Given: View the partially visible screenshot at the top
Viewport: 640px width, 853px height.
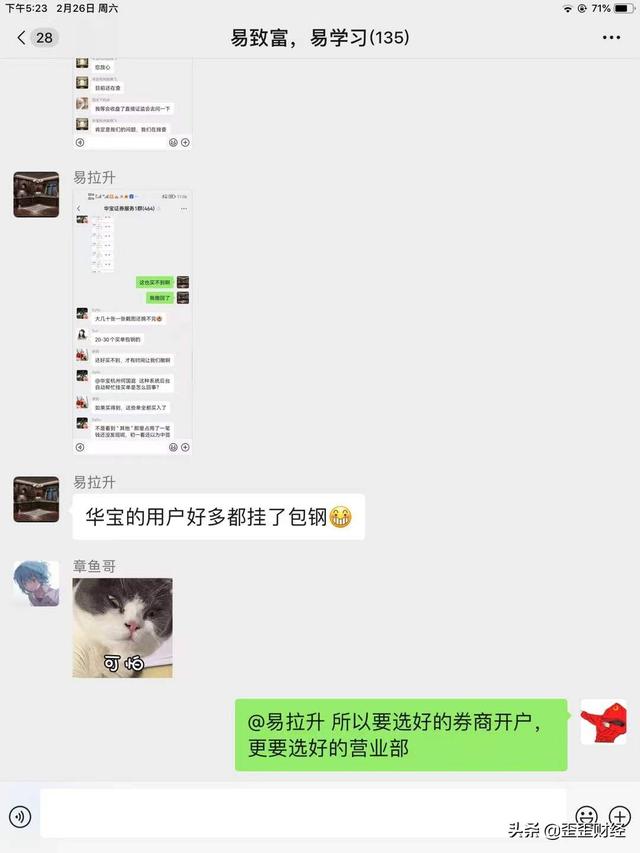Looking at the screenshot, I should pyautogui.click(x=132, y=104).
